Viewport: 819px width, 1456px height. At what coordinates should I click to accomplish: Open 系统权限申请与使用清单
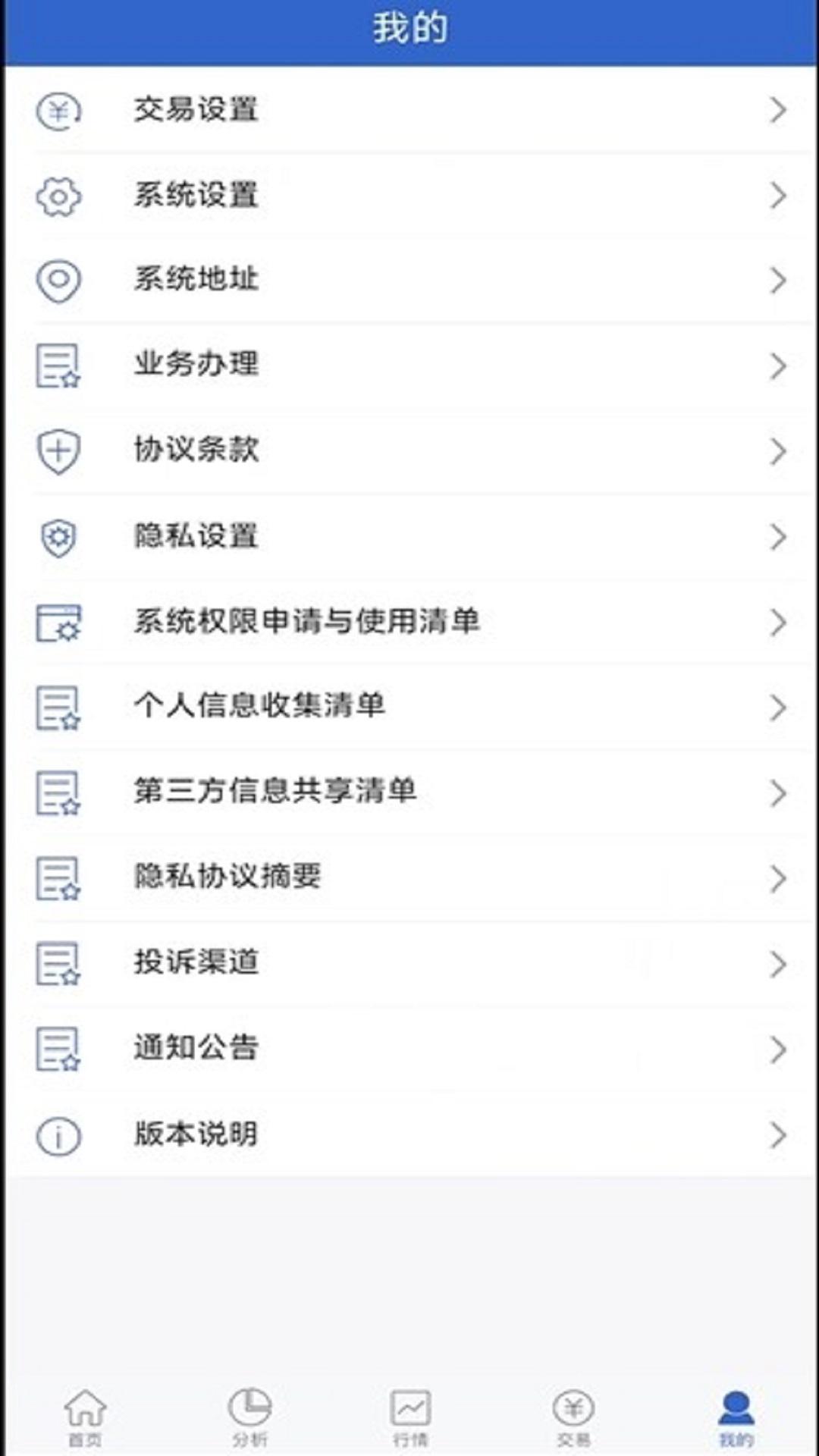coord(409,622)
